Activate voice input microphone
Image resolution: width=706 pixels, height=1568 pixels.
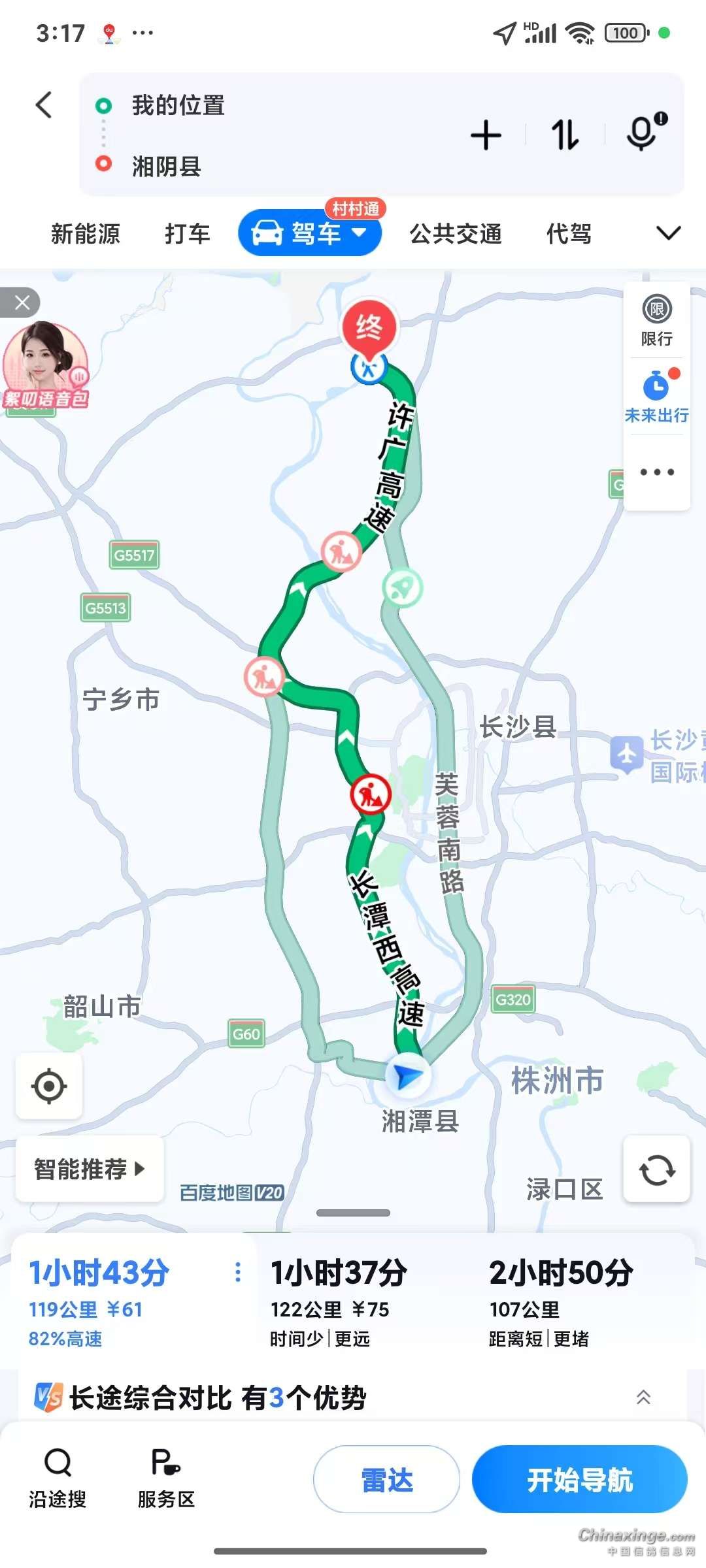coord(644,133)
